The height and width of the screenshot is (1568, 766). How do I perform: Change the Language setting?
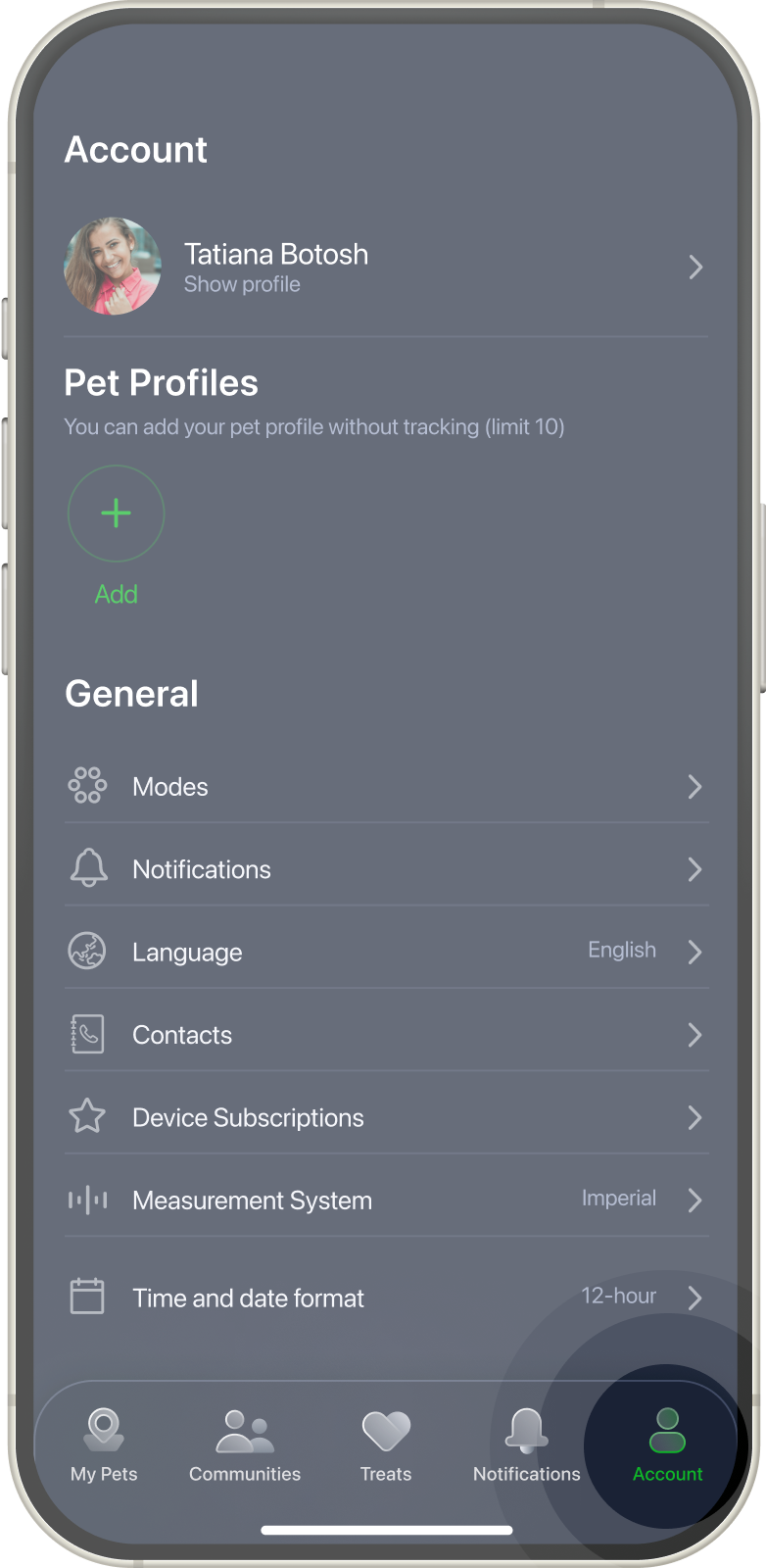pos(385,952)
